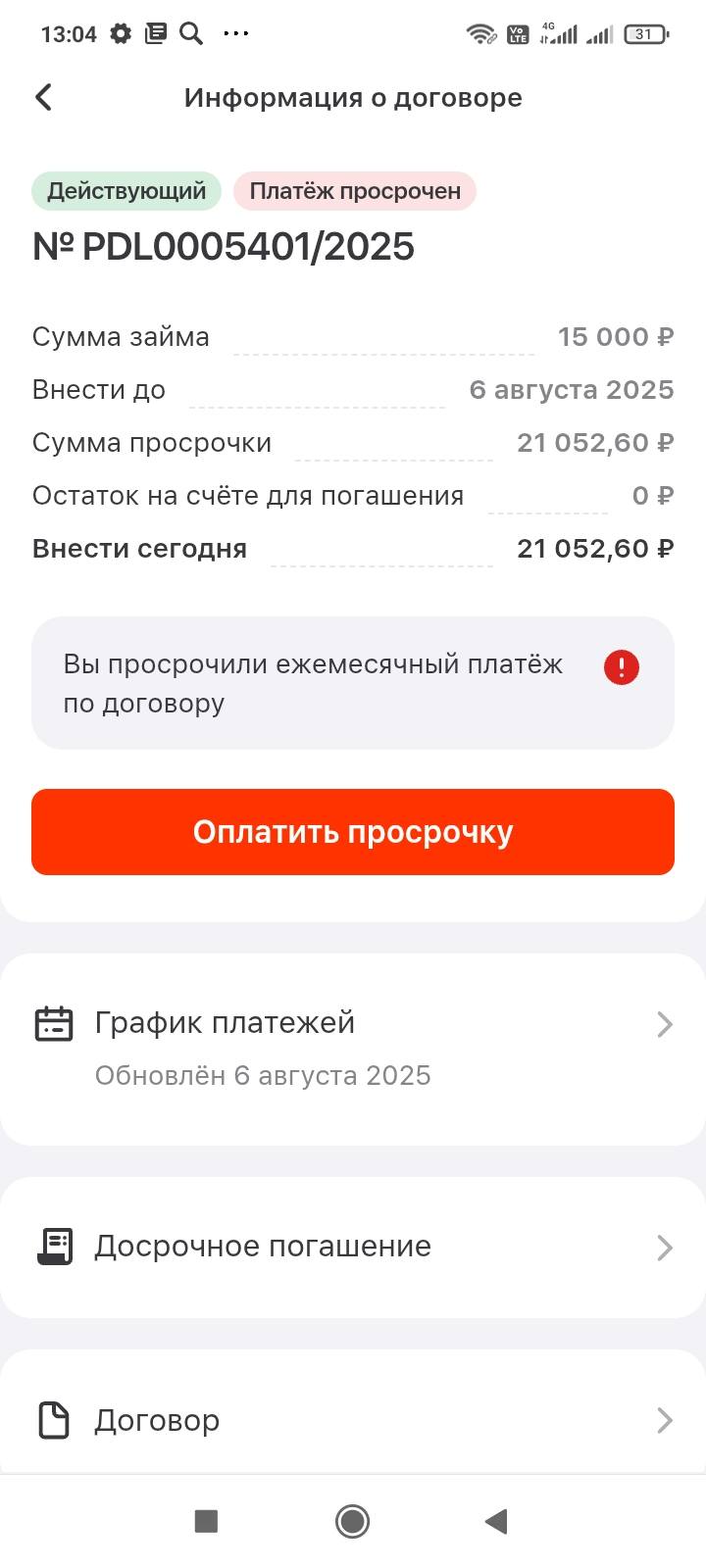Tap the Информация о договоре header title

353,97
